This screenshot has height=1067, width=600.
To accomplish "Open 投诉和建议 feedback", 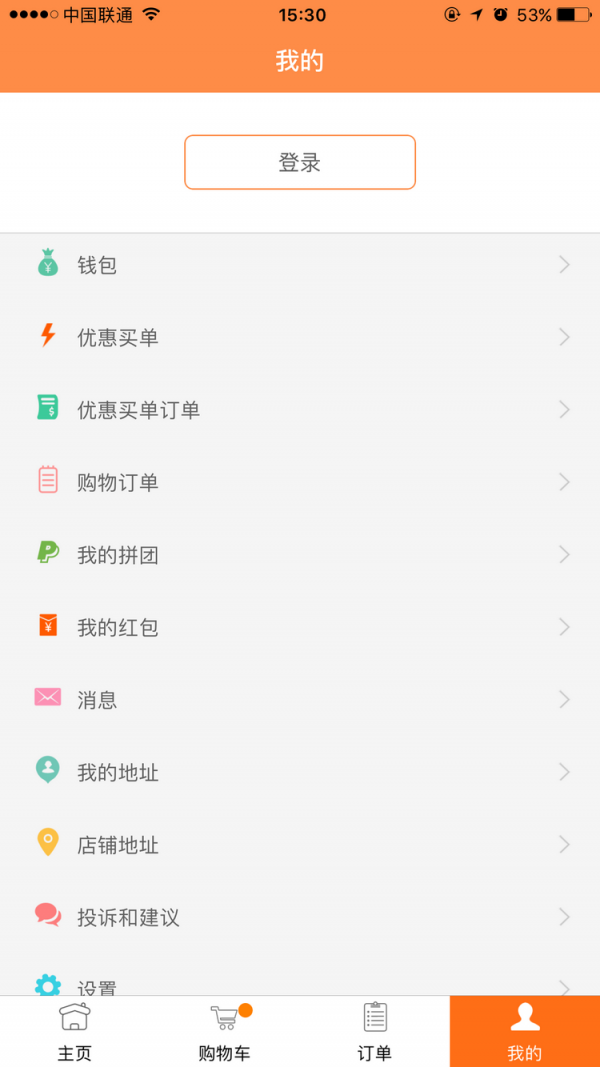I will click(300, 917).
